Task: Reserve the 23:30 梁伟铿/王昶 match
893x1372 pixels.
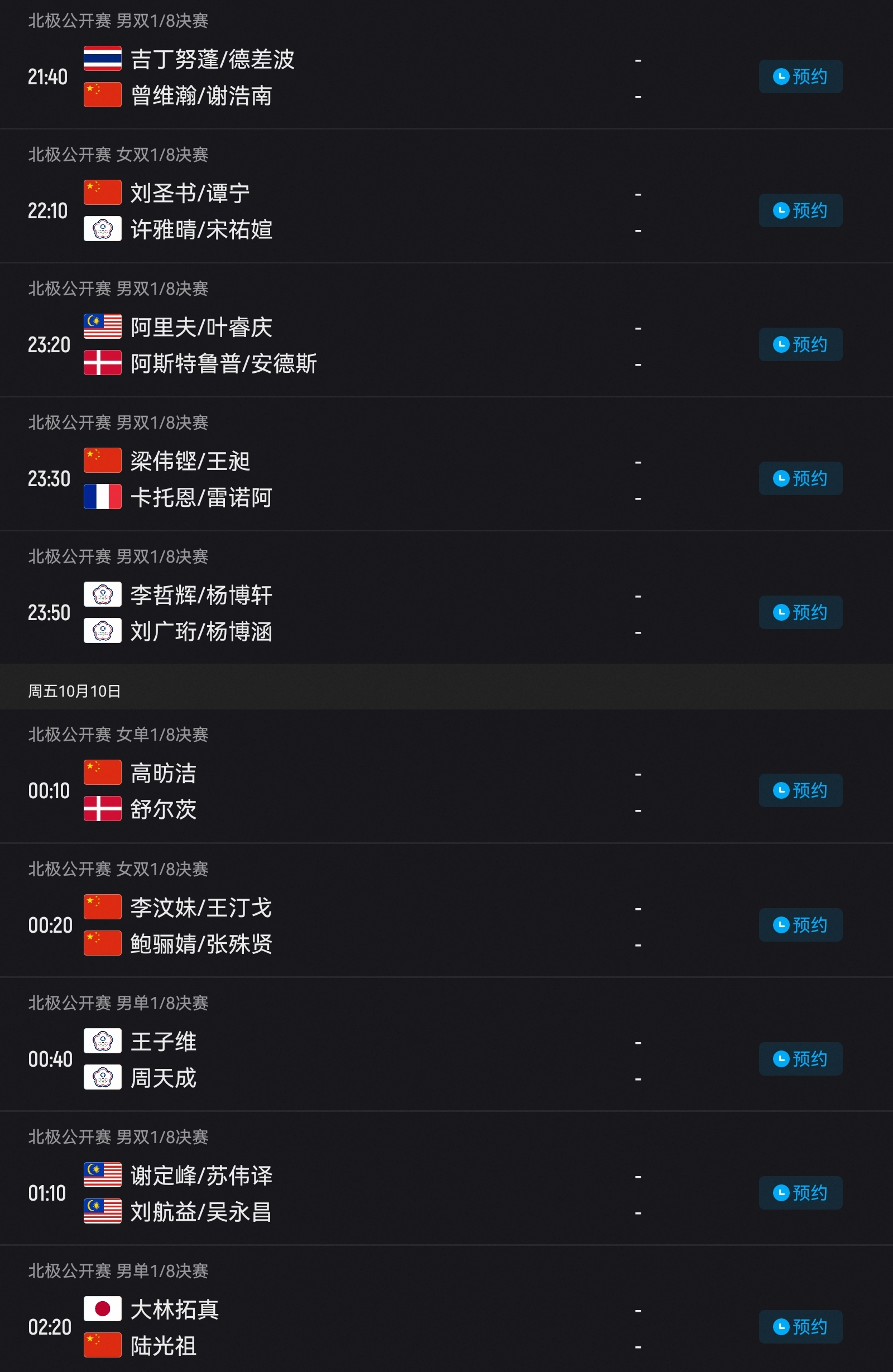Action: pos(800,478)
